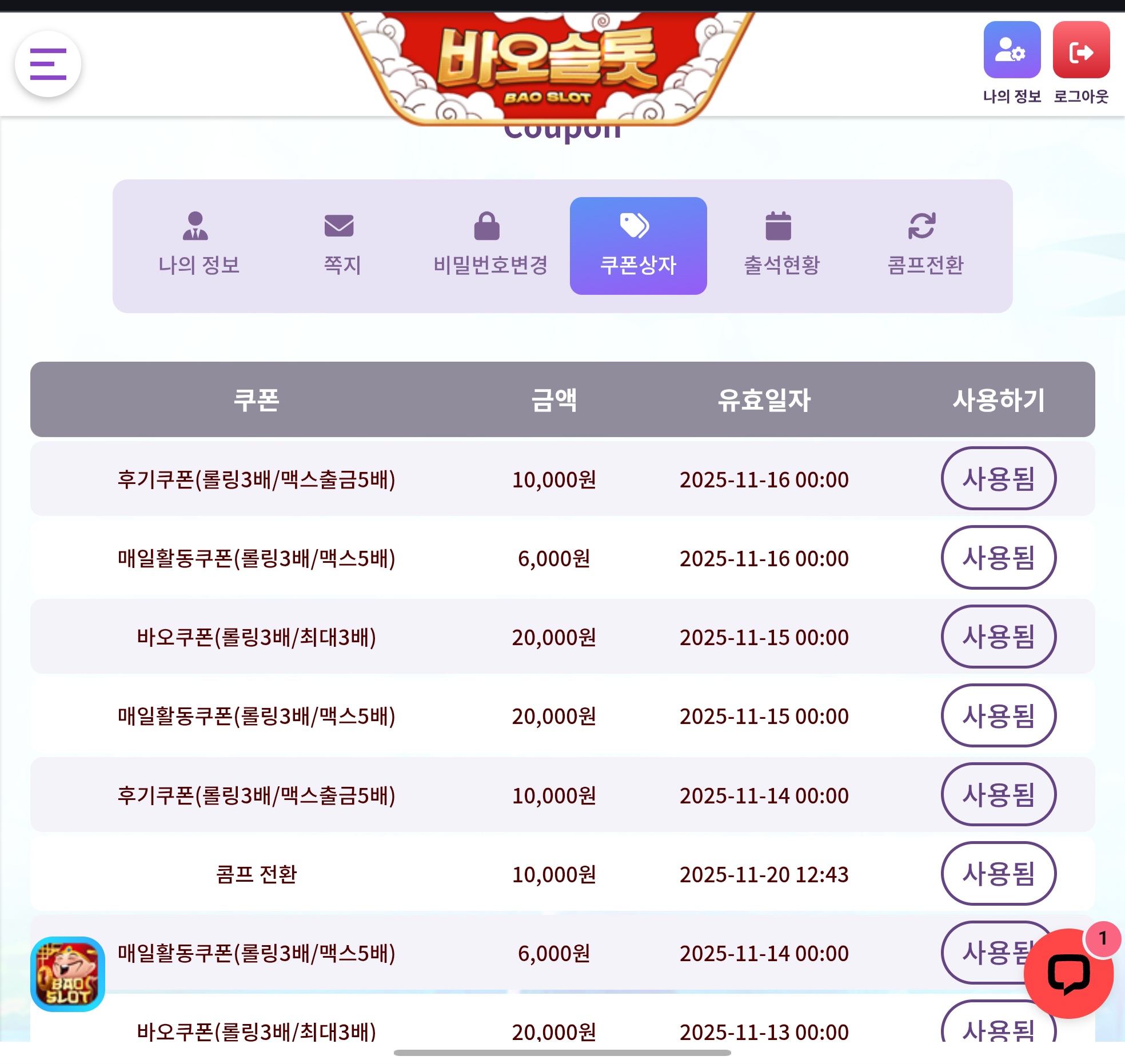This screenshot has width=1125, height=1064.
Task: Tap 사용됨 on the 콤프 전환 coupon
Action: tap(998, 873)
